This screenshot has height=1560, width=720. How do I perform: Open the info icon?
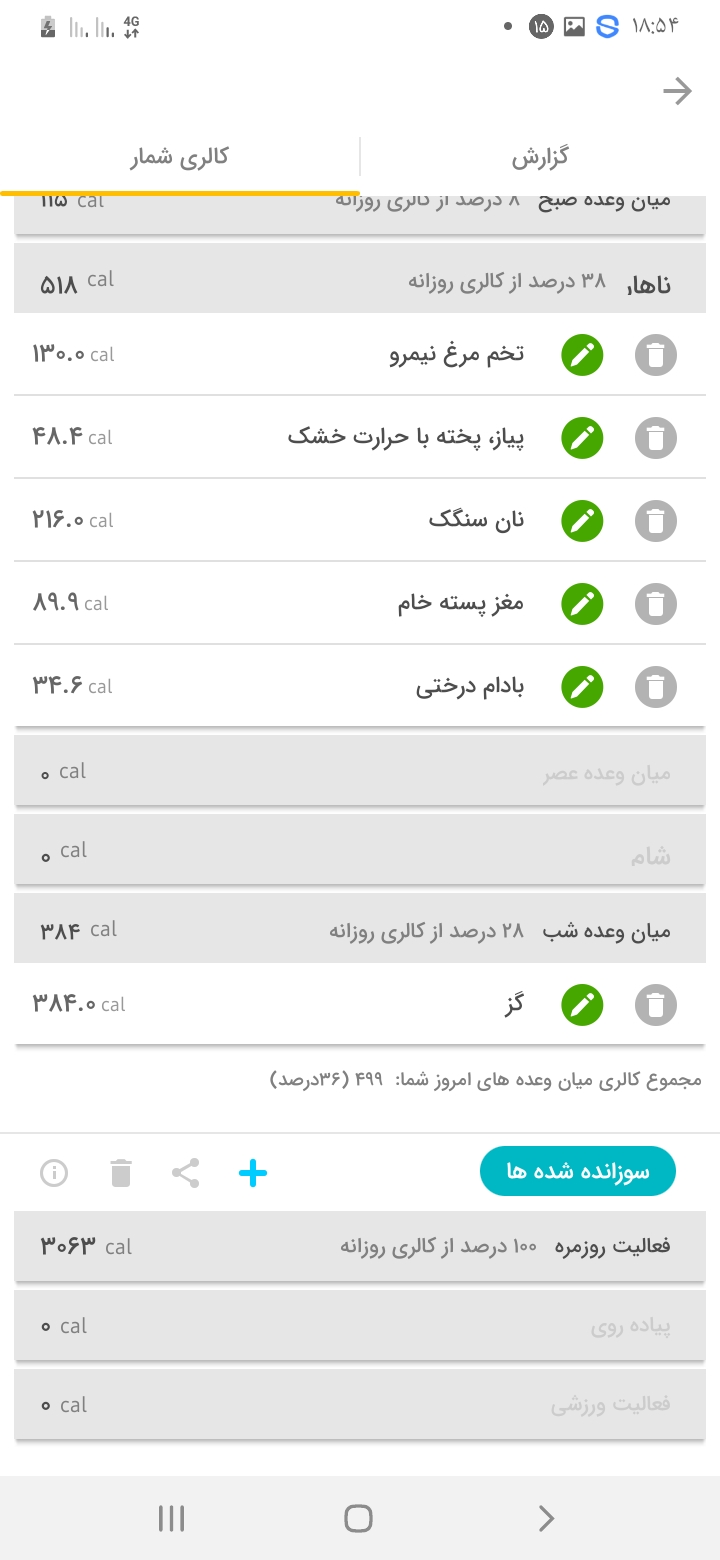tap(54, 1173)
